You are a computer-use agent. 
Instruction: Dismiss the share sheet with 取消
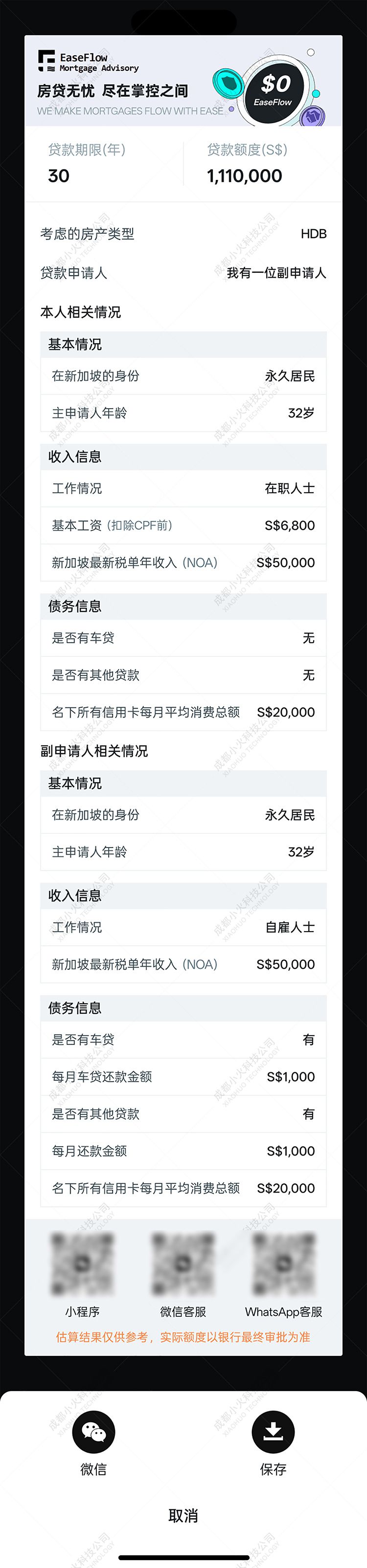(x=183, y=1516)
